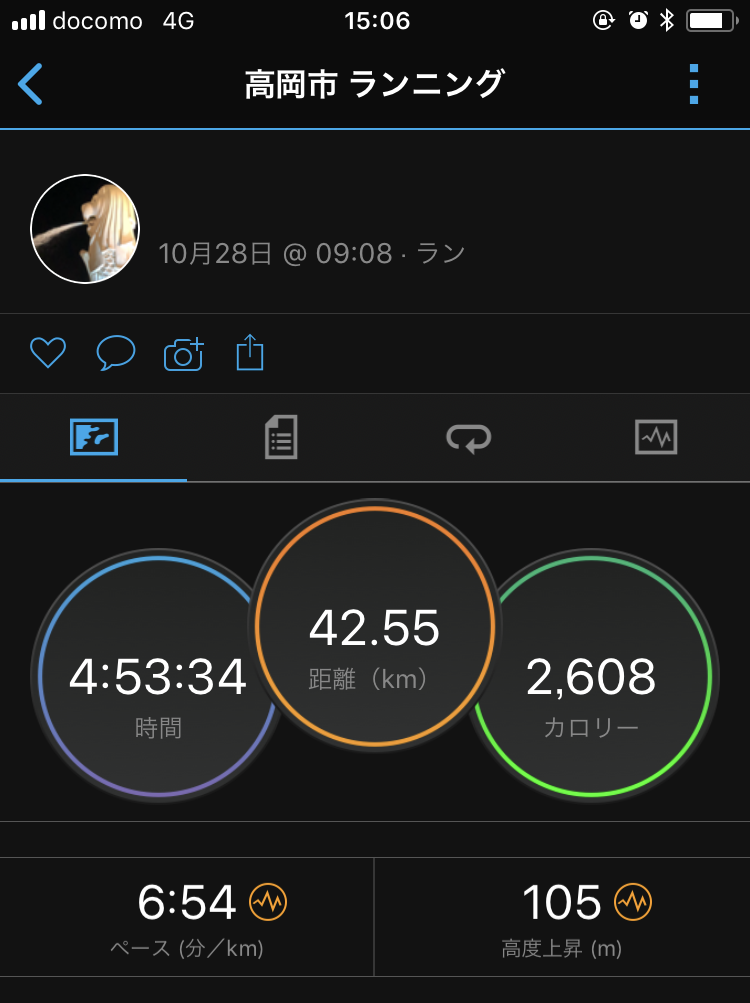Select the time circle showing 4:53:34
Viewport: 750px width, 1003px height.
[157, 676]
